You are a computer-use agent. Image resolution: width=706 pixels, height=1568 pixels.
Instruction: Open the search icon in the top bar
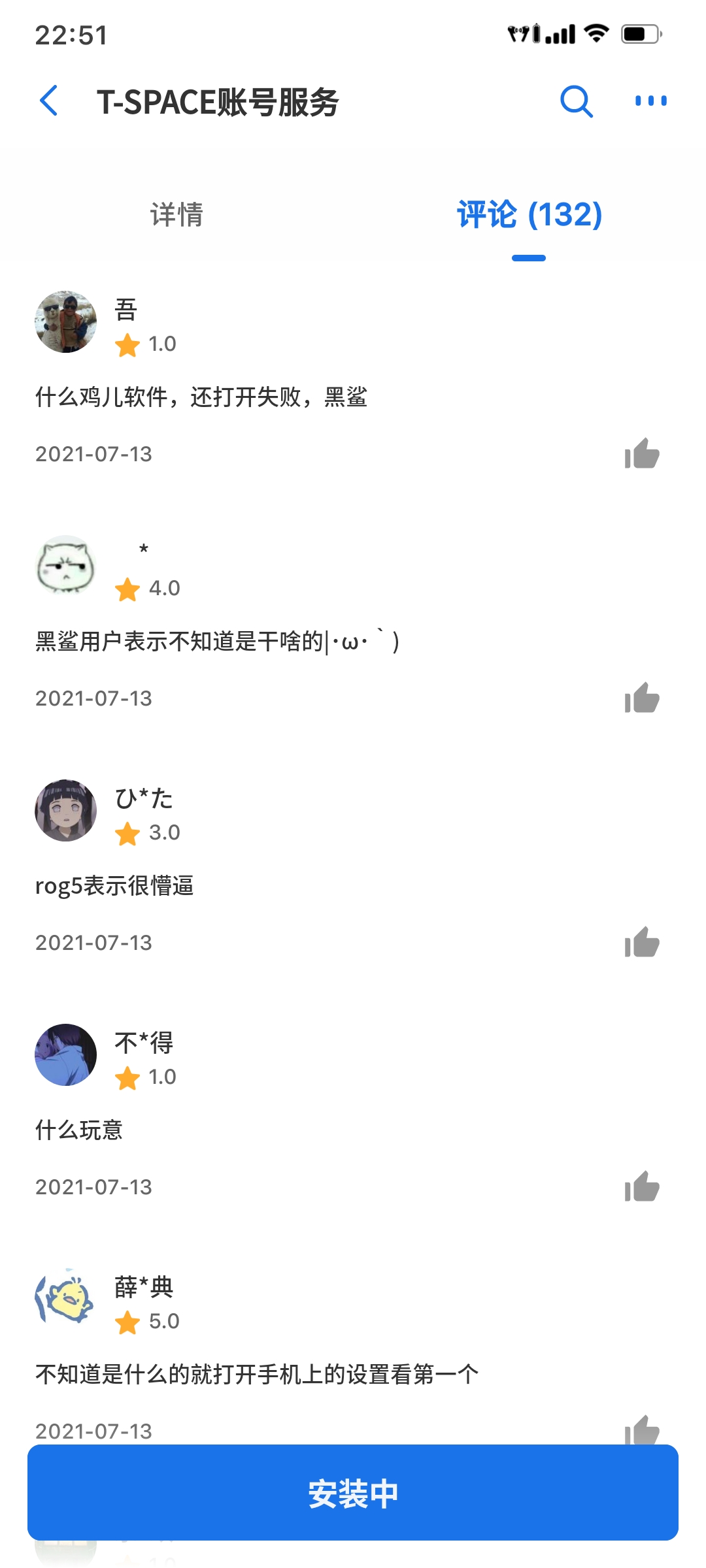pos(576,101)
